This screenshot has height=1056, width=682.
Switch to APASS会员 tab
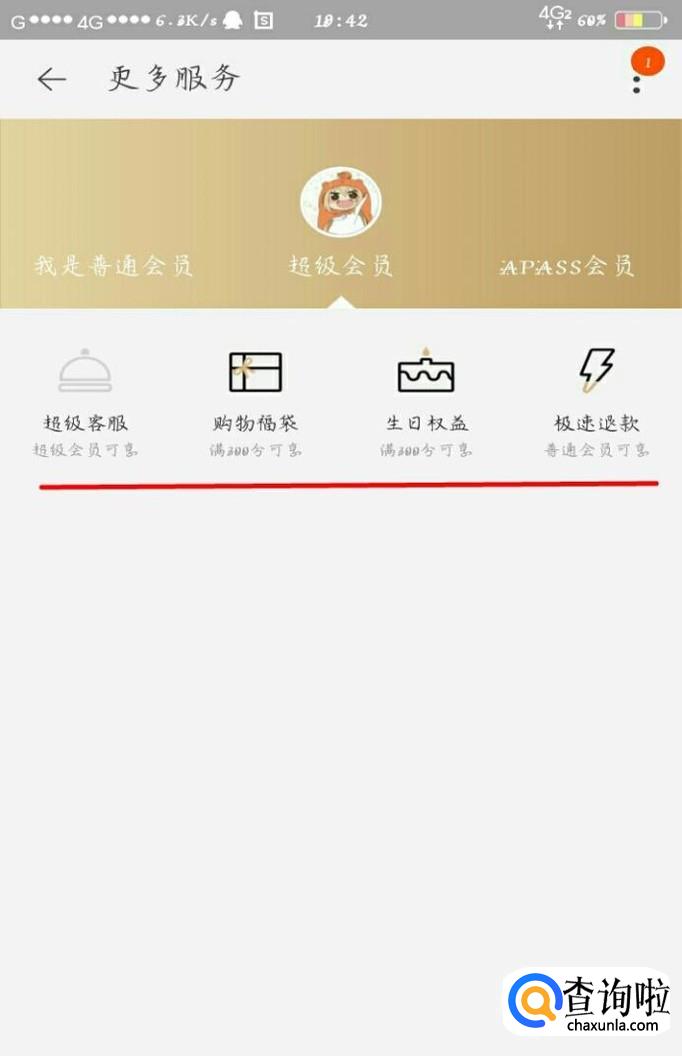point(566,266)
